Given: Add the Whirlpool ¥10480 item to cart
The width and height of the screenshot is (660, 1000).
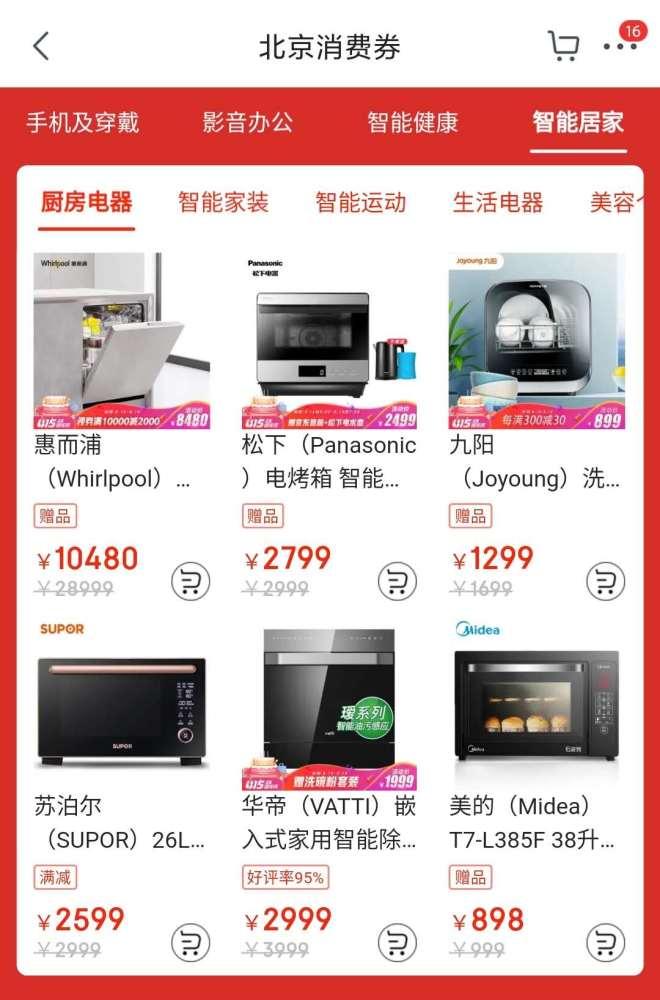Looking at the screenshot, I should pyautogui.click(x=190, y=581).
